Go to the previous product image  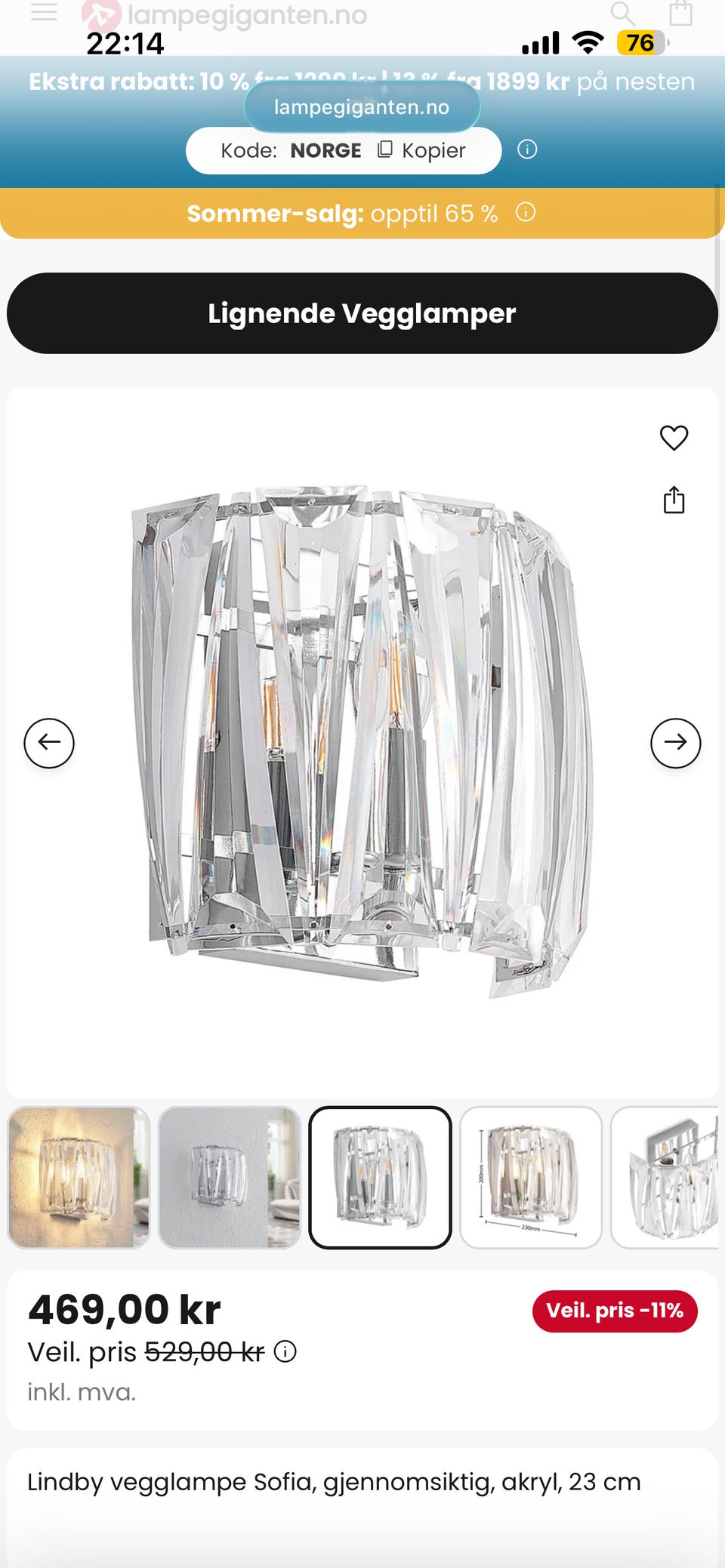tap(49, 743)
